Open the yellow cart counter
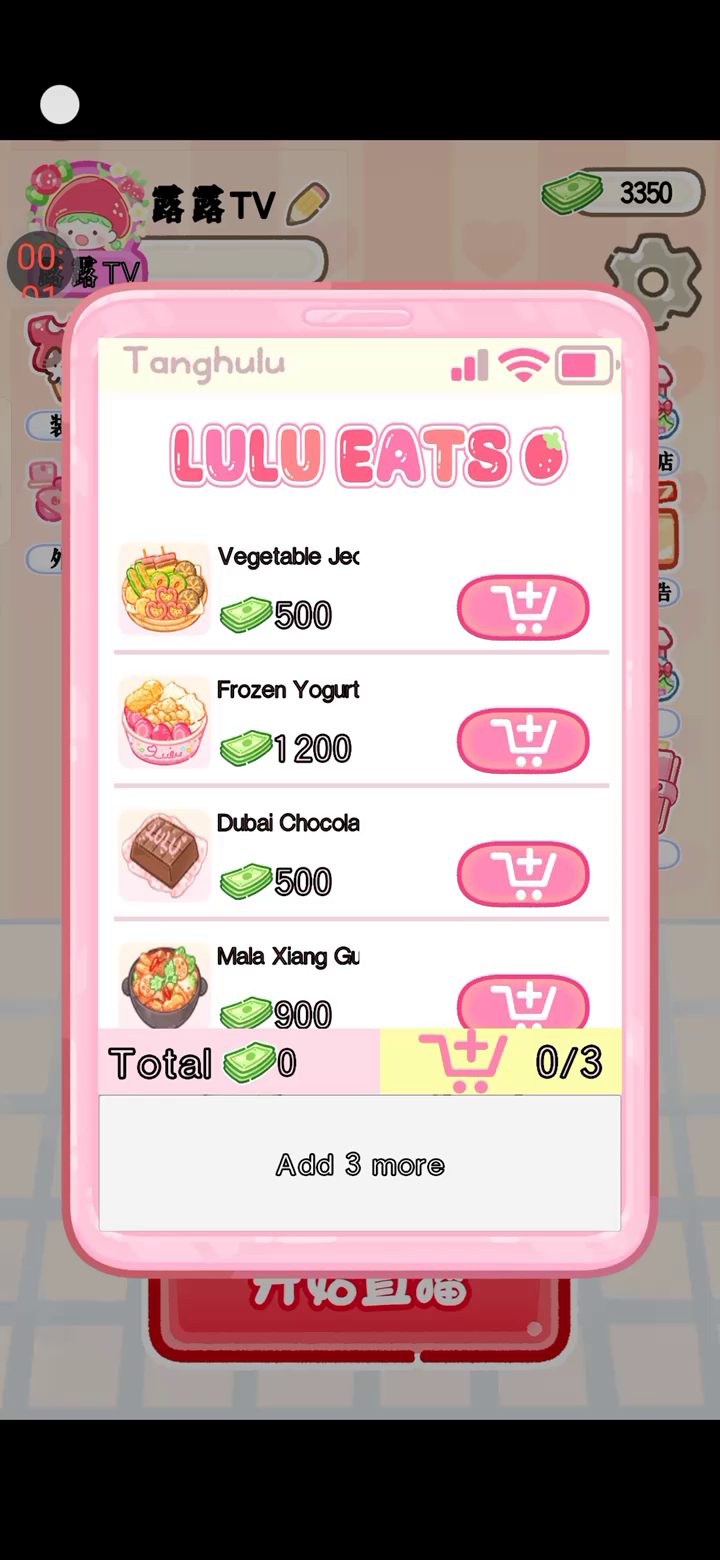 click(x=500, y=1062)
